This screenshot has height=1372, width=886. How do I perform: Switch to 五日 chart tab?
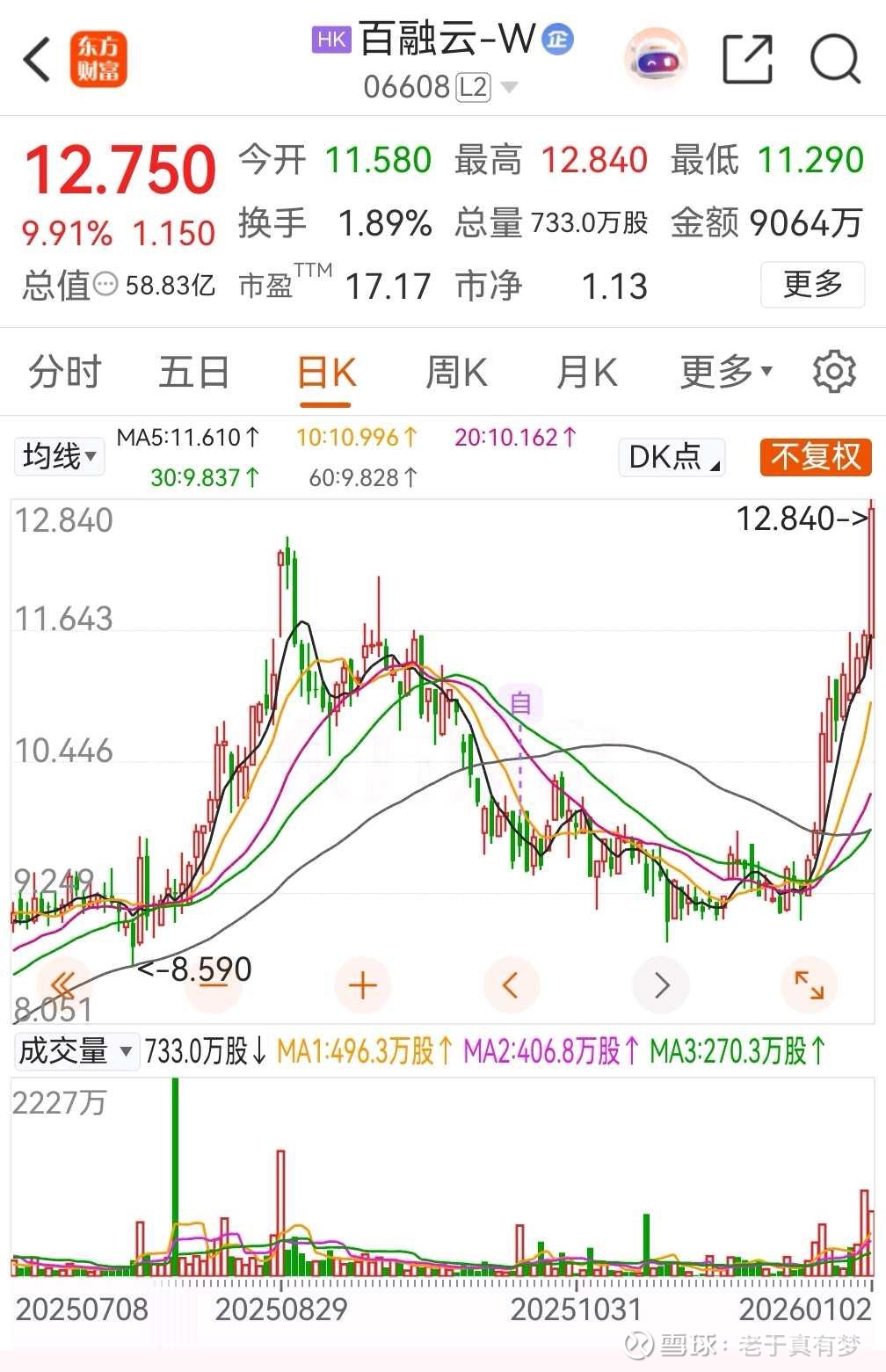[x=194, y=372]
